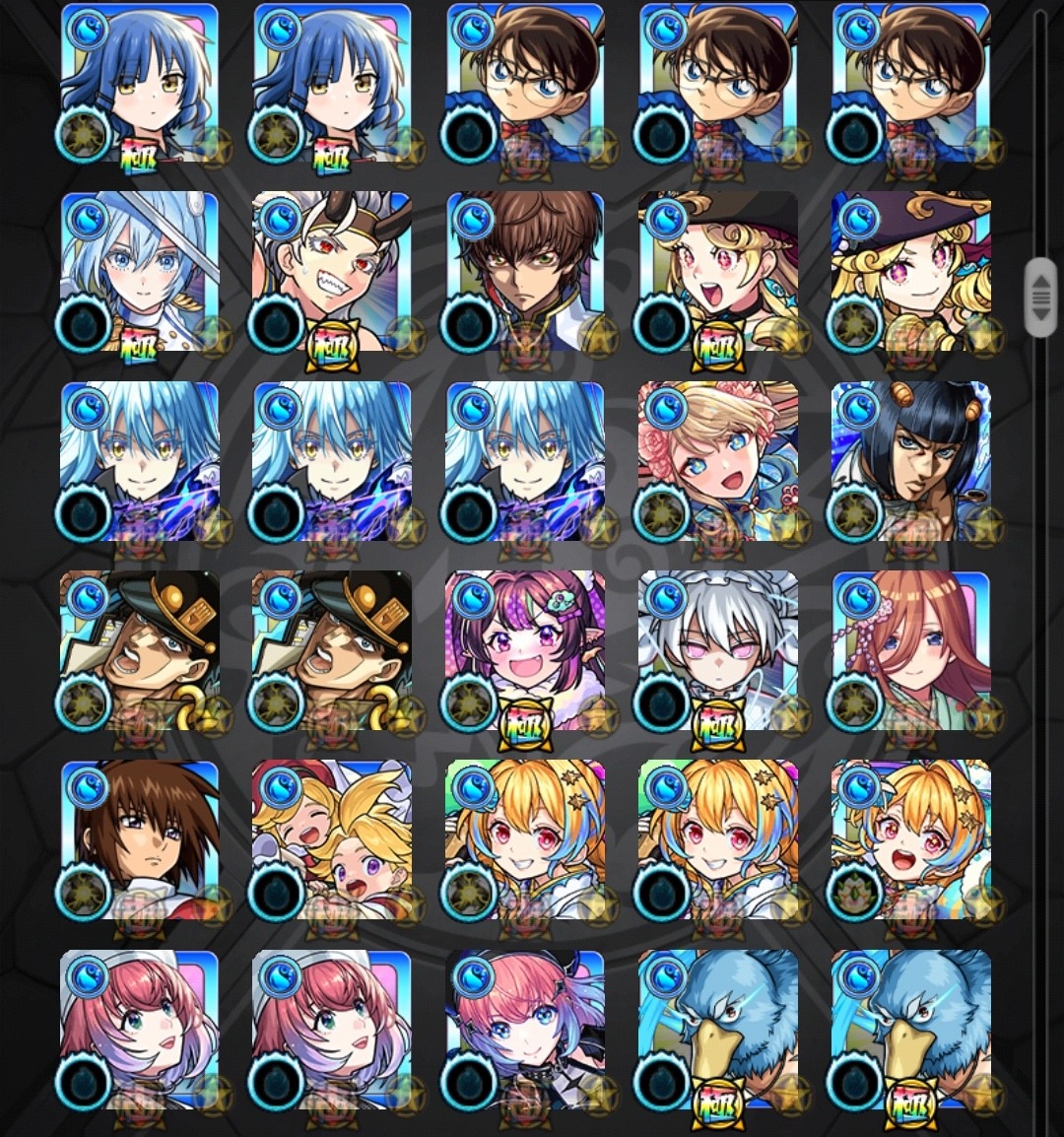This screenshot has width=1064, height=1137.
Task: Tap the scrollbar handle on the right edge
Action: (x=1040, y=298)
